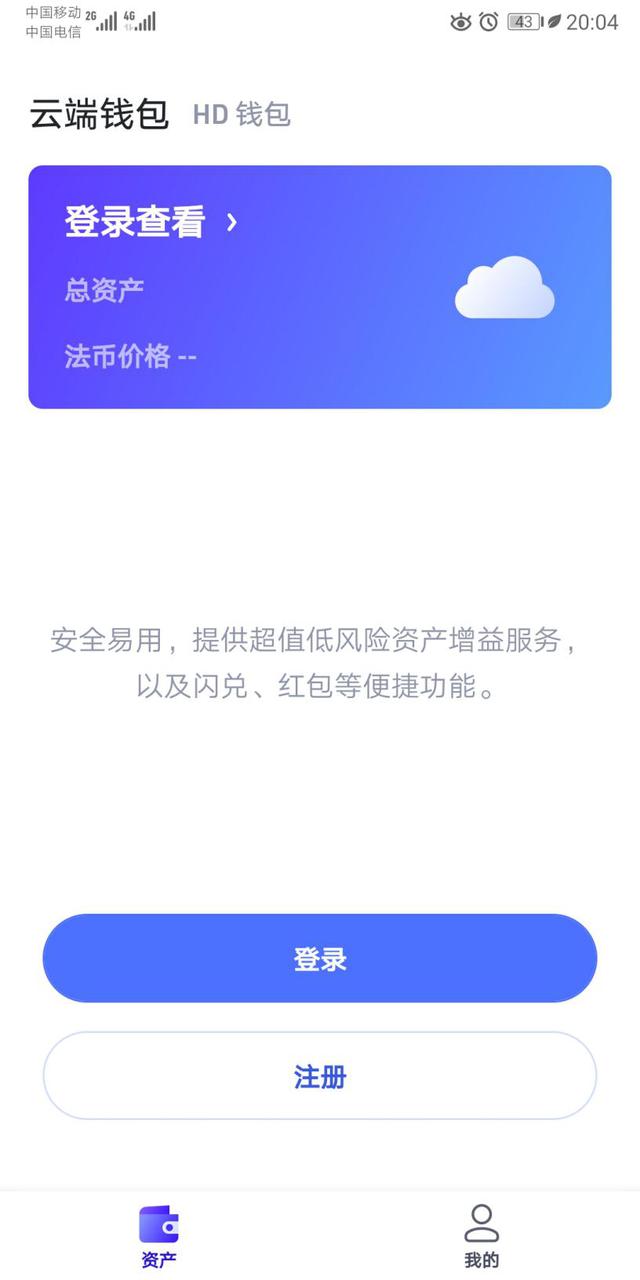Select the 云端钱包 tab

(x=99, y=114)
